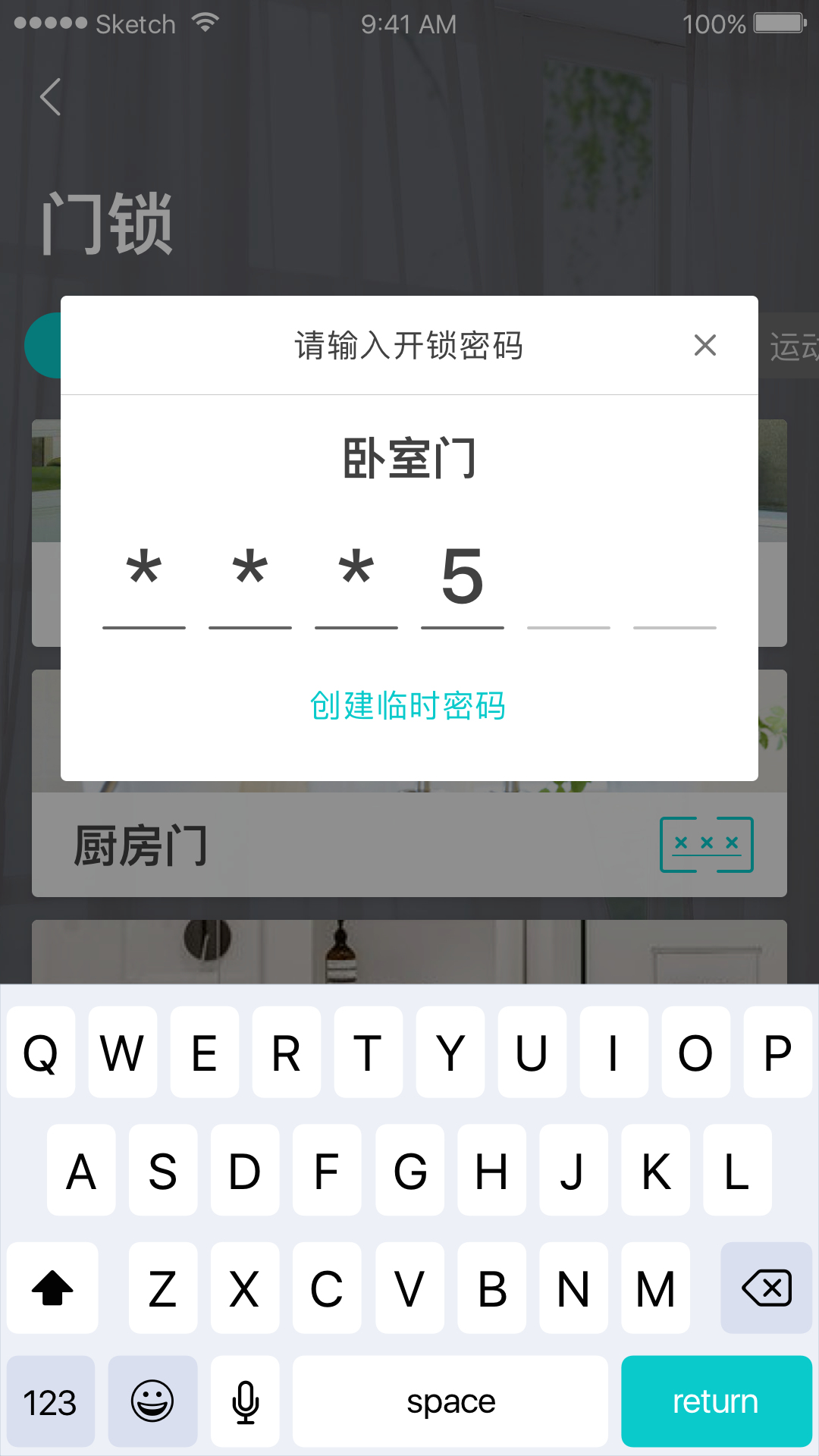Type the letter Q key
Screen dimensions: 819x1456
pos(41,1053)
